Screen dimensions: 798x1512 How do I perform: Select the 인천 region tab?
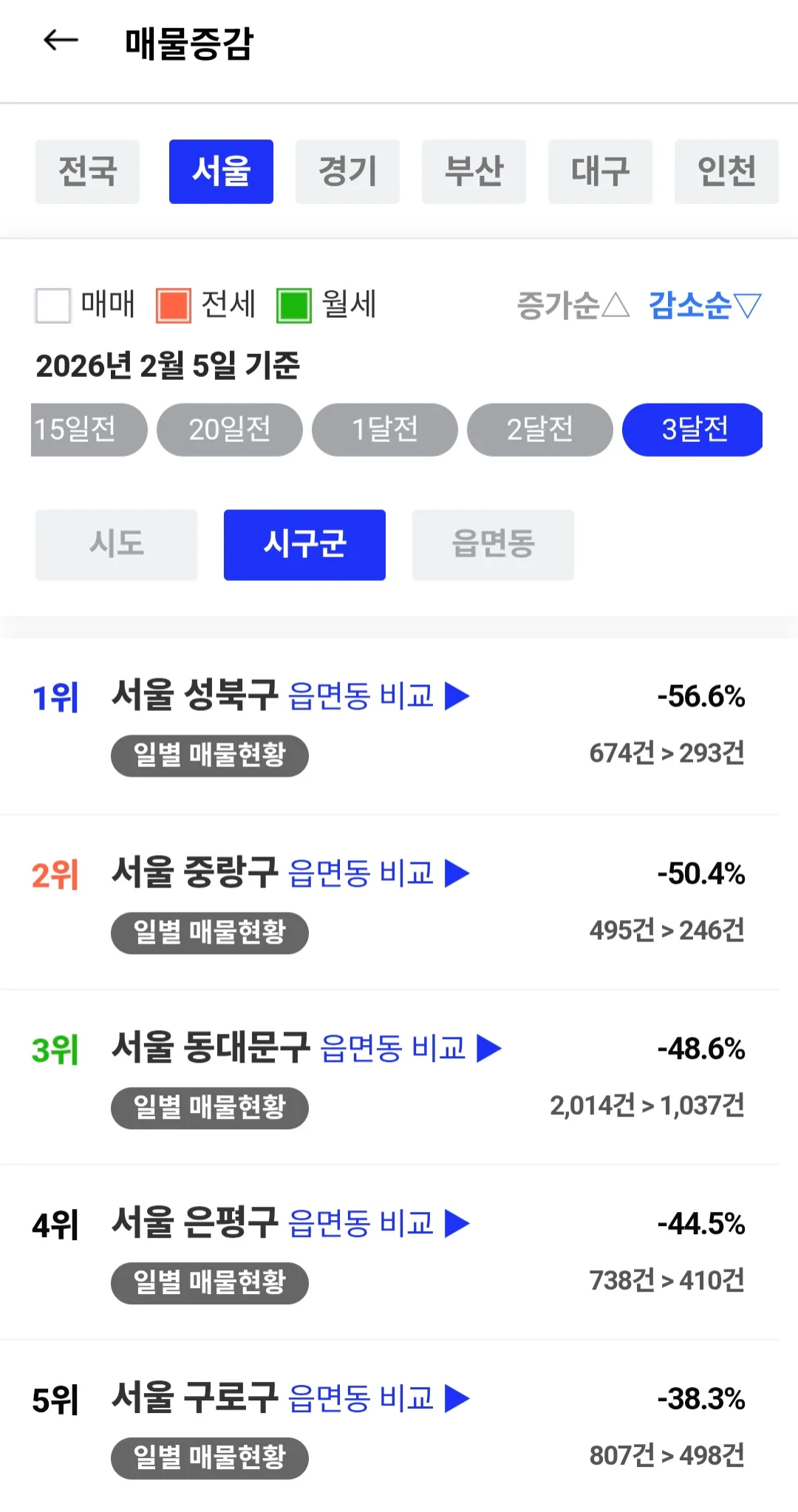[x=726, y=171]
